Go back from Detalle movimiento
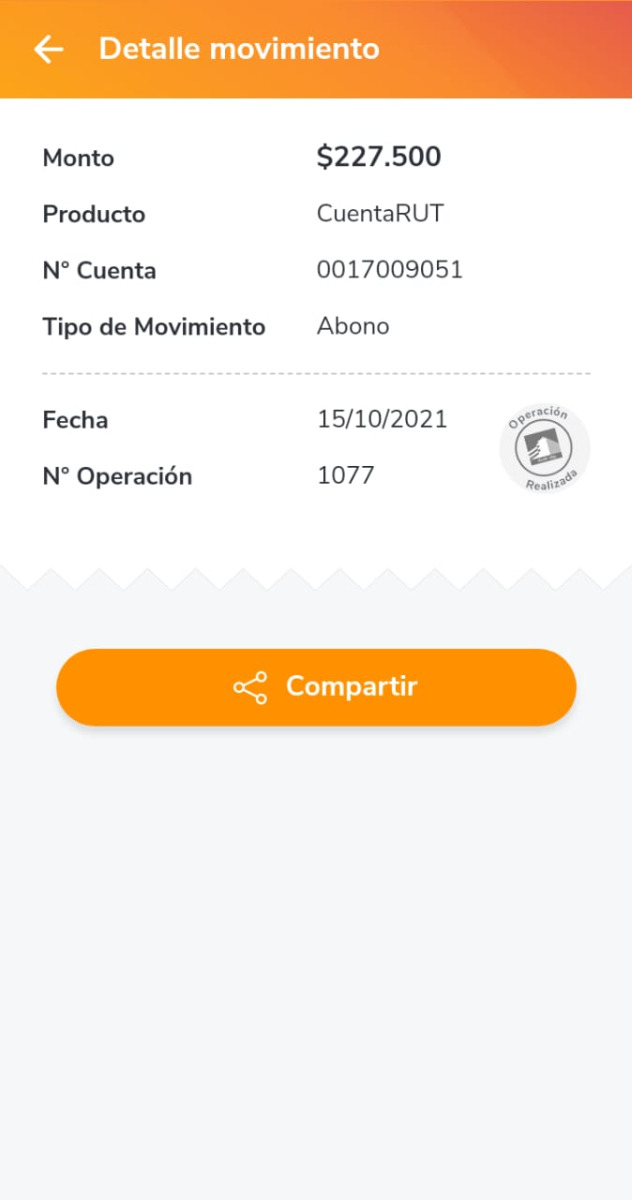This screenshot has height=1200, width=632. pyautogui.click(x=48, y=49)
